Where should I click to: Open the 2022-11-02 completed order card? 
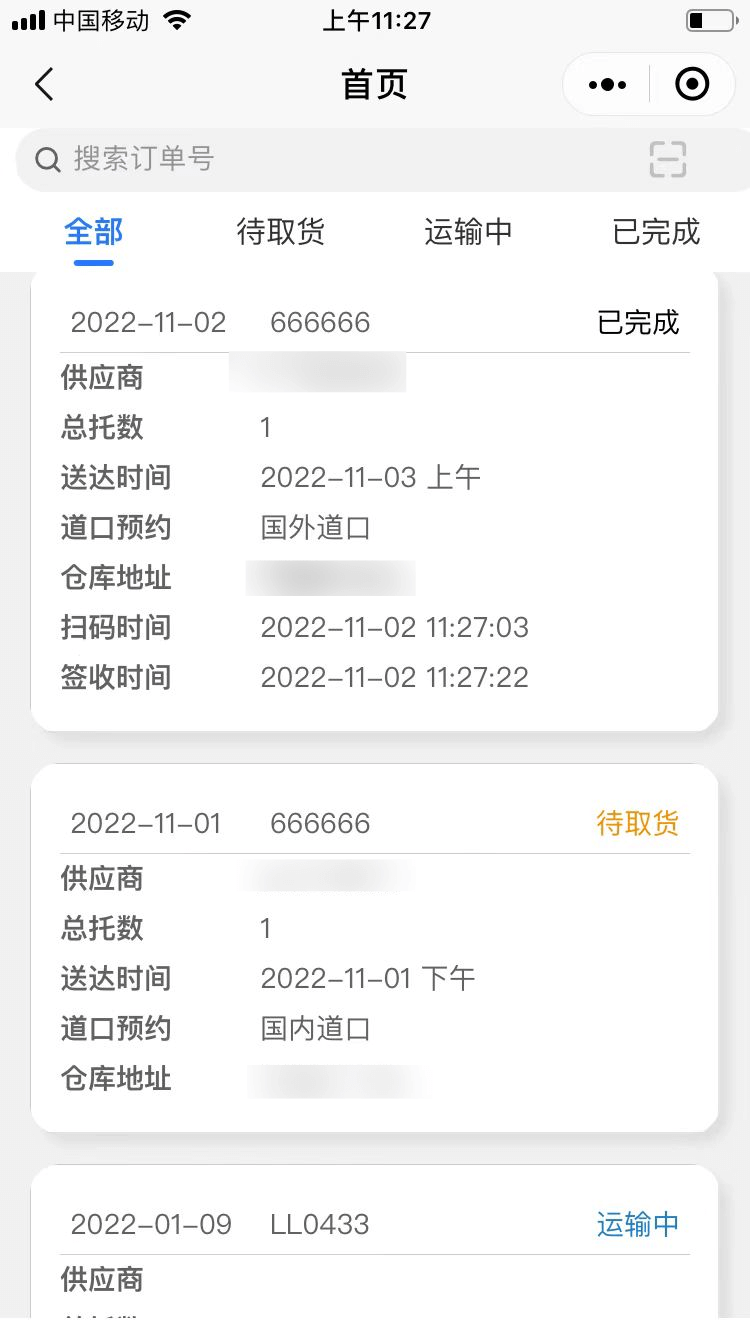coord(375,500)
